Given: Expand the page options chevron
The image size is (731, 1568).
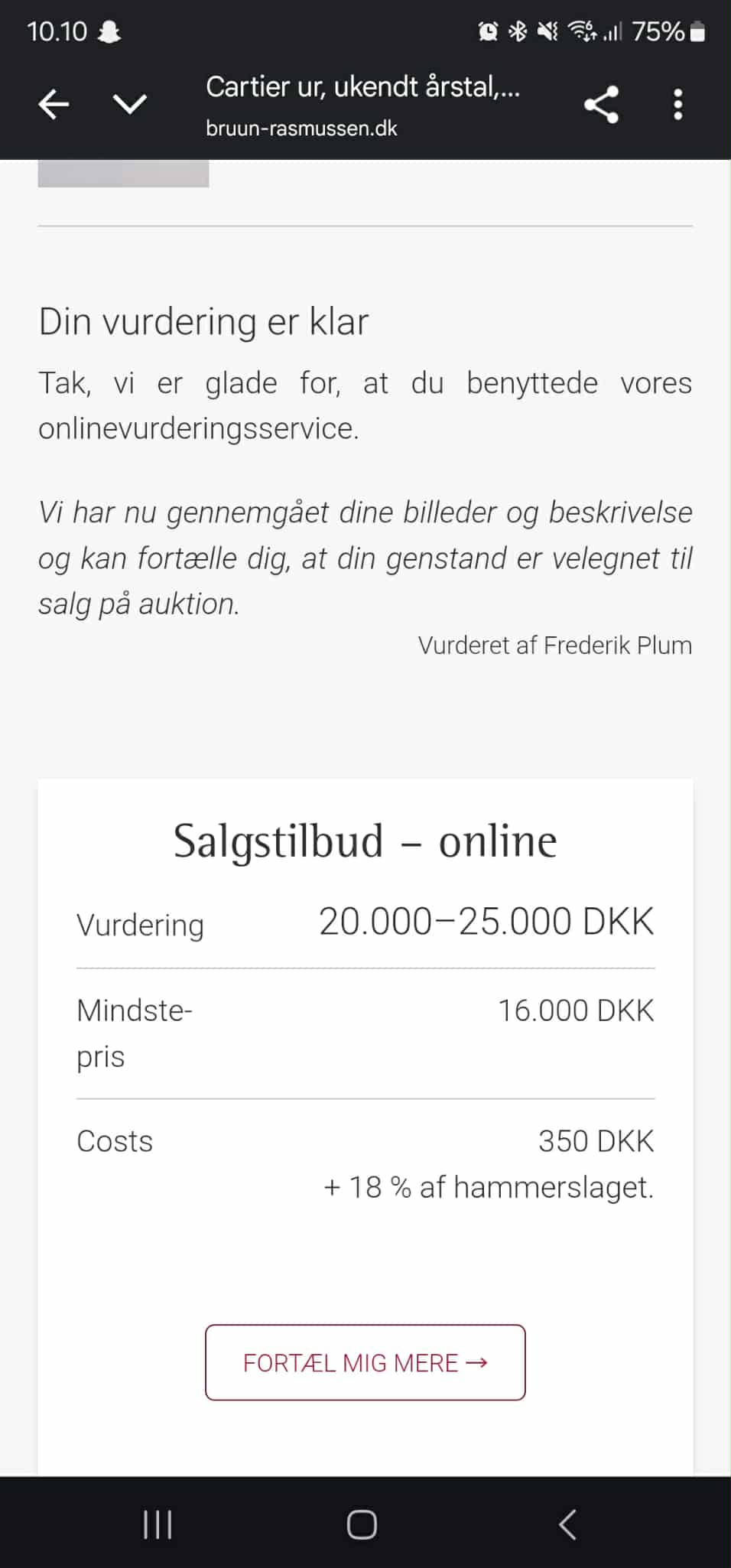Looking at the screenshot, I should [x=128, y=104].
